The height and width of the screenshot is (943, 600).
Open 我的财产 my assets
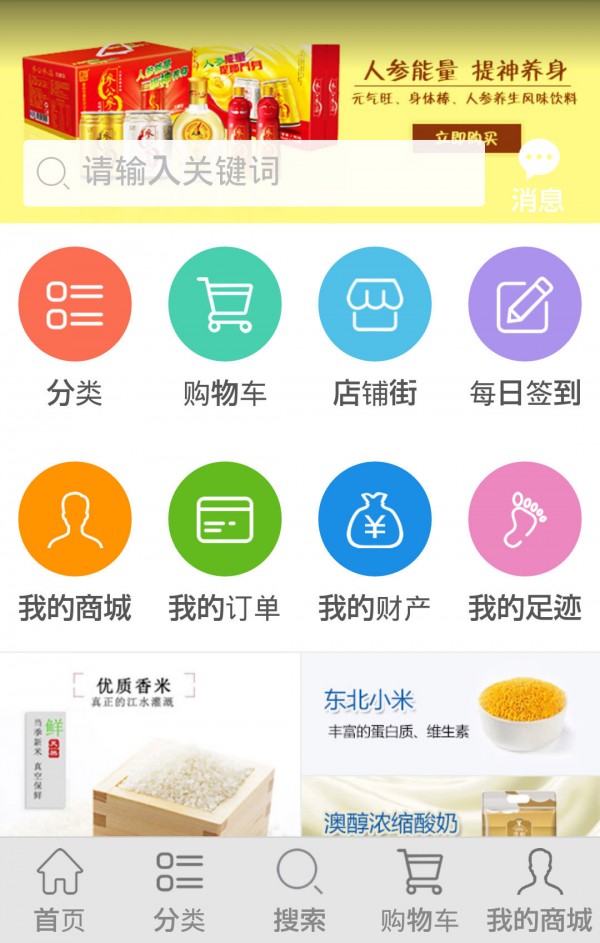point(375,519)
